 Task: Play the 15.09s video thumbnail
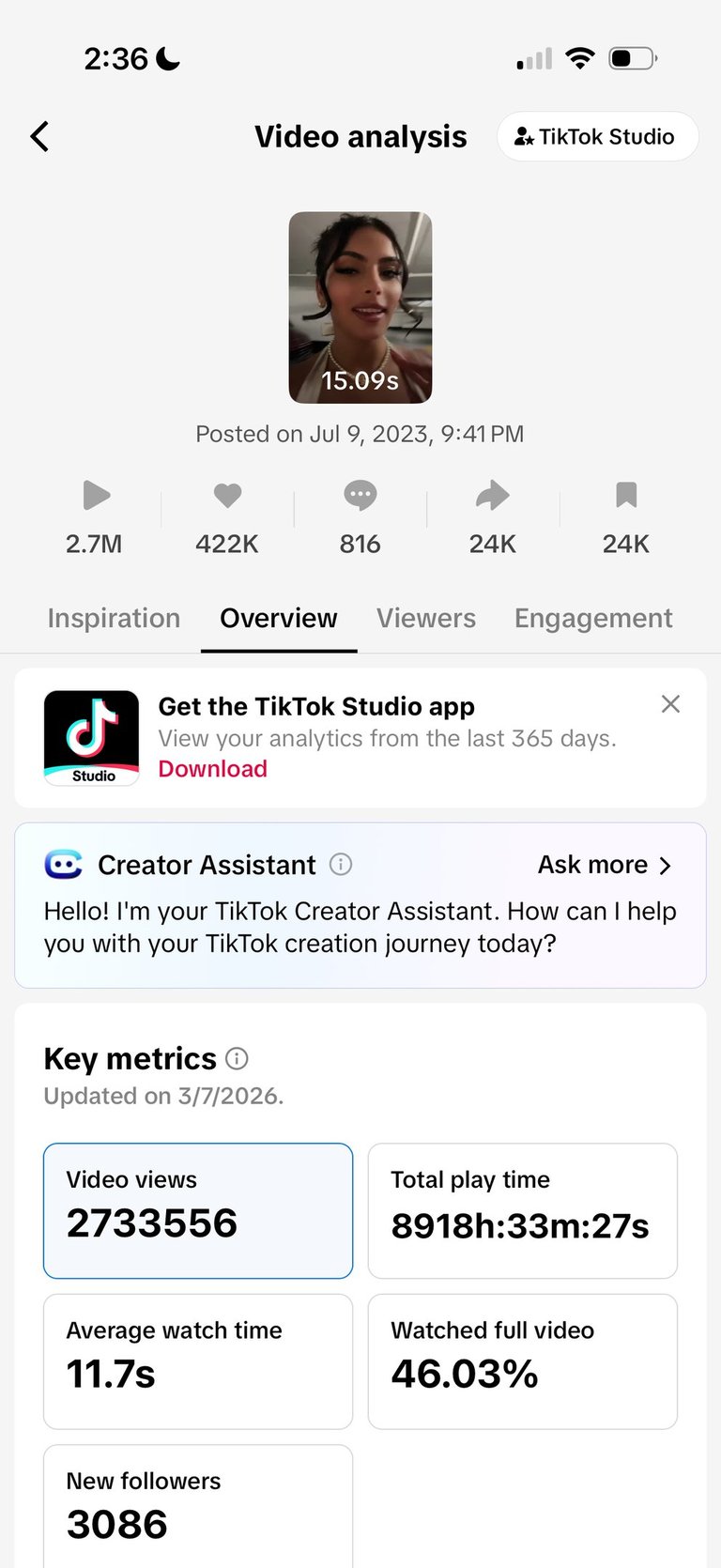360,307
